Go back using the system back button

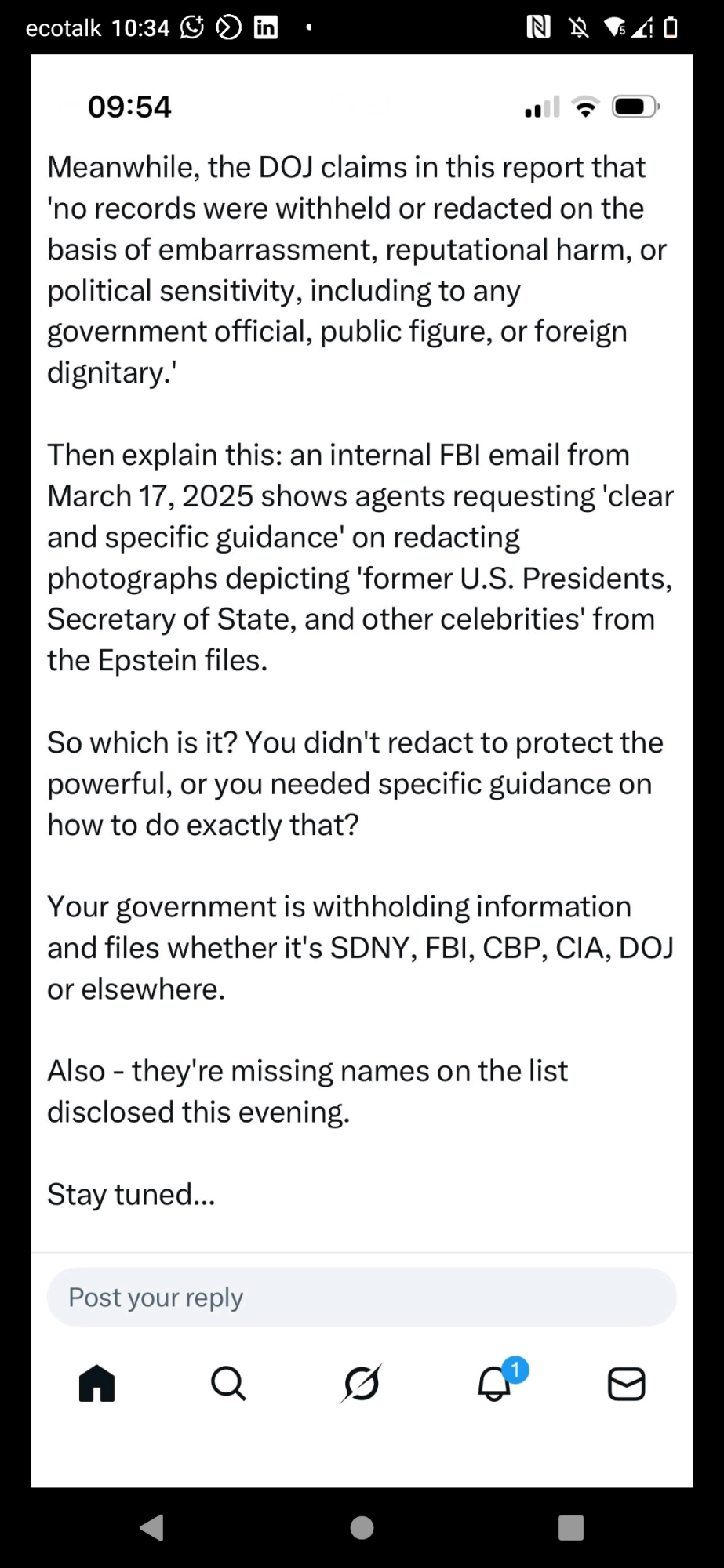click(x=151, y=1527)
